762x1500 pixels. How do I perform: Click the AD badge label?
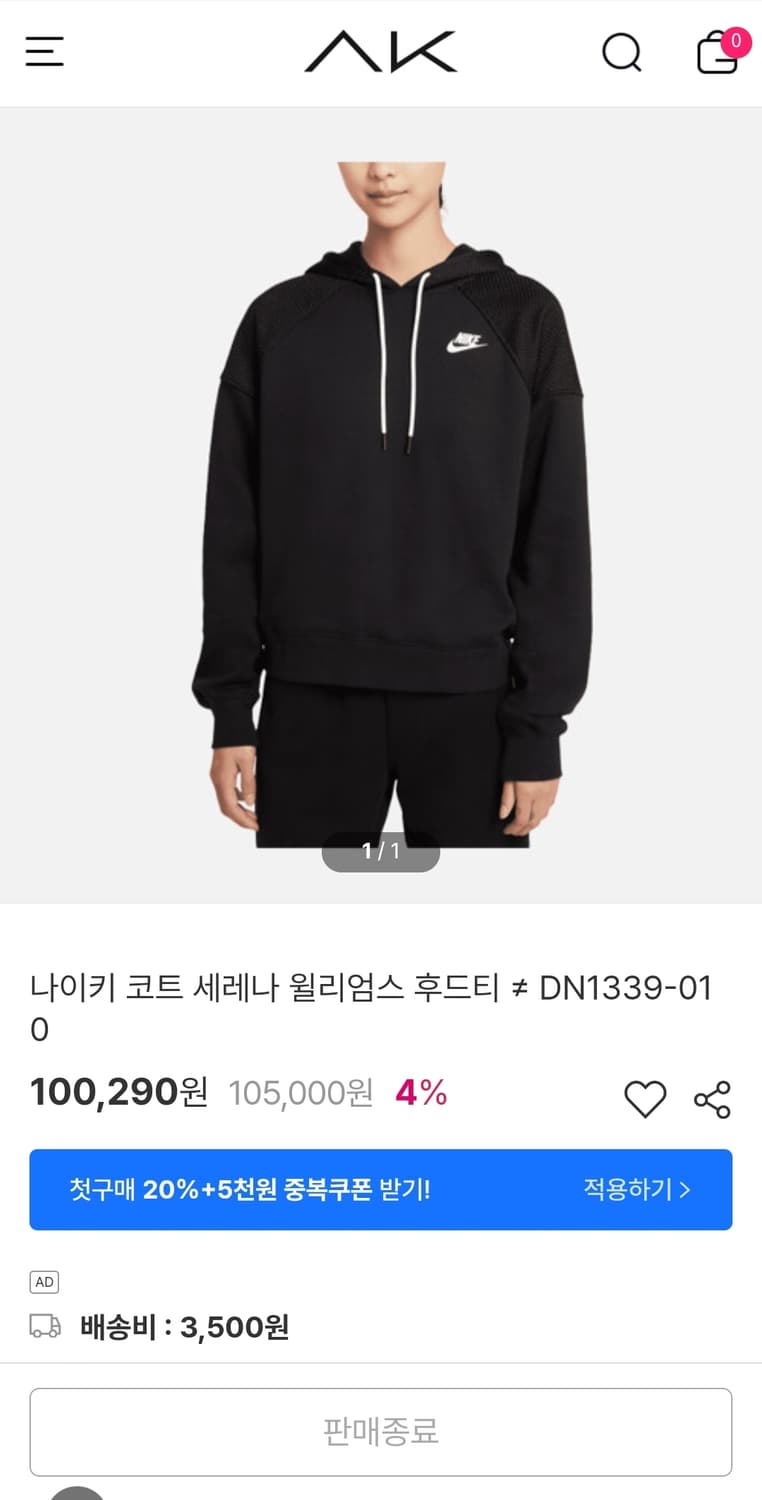[44, 1281]
